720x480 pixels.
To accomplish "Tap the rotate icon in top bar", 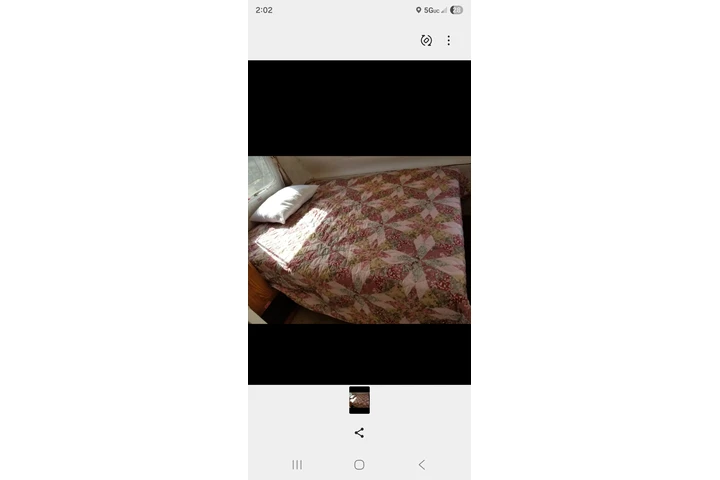I will click(x=426, y=40).
